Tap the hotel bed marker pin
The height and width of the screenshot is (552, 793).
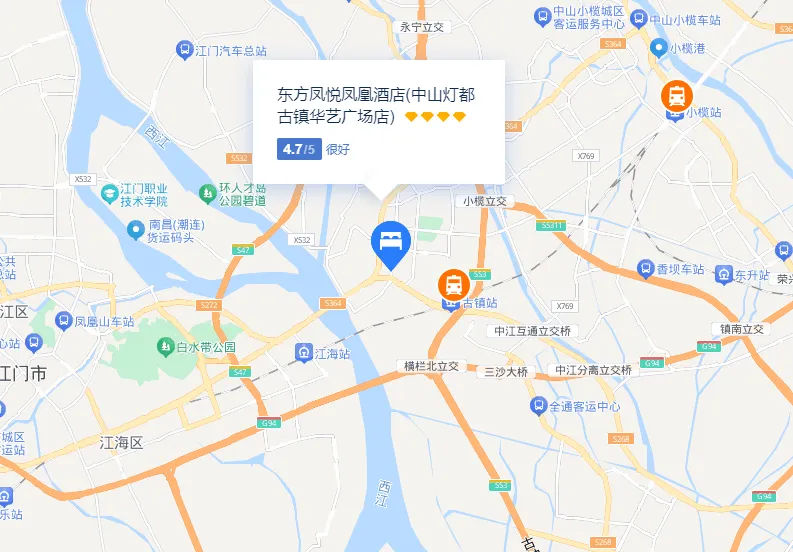click(x=389, y=242)
